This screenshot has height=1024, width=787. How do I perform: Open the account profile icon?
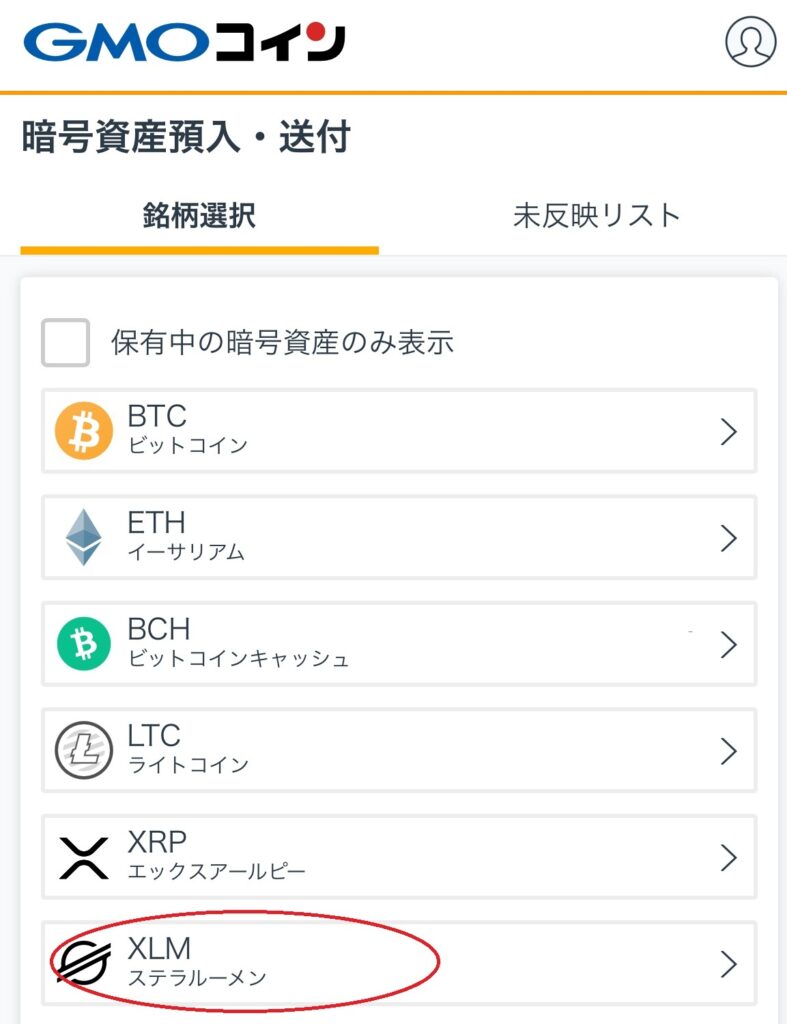point(750,42)
